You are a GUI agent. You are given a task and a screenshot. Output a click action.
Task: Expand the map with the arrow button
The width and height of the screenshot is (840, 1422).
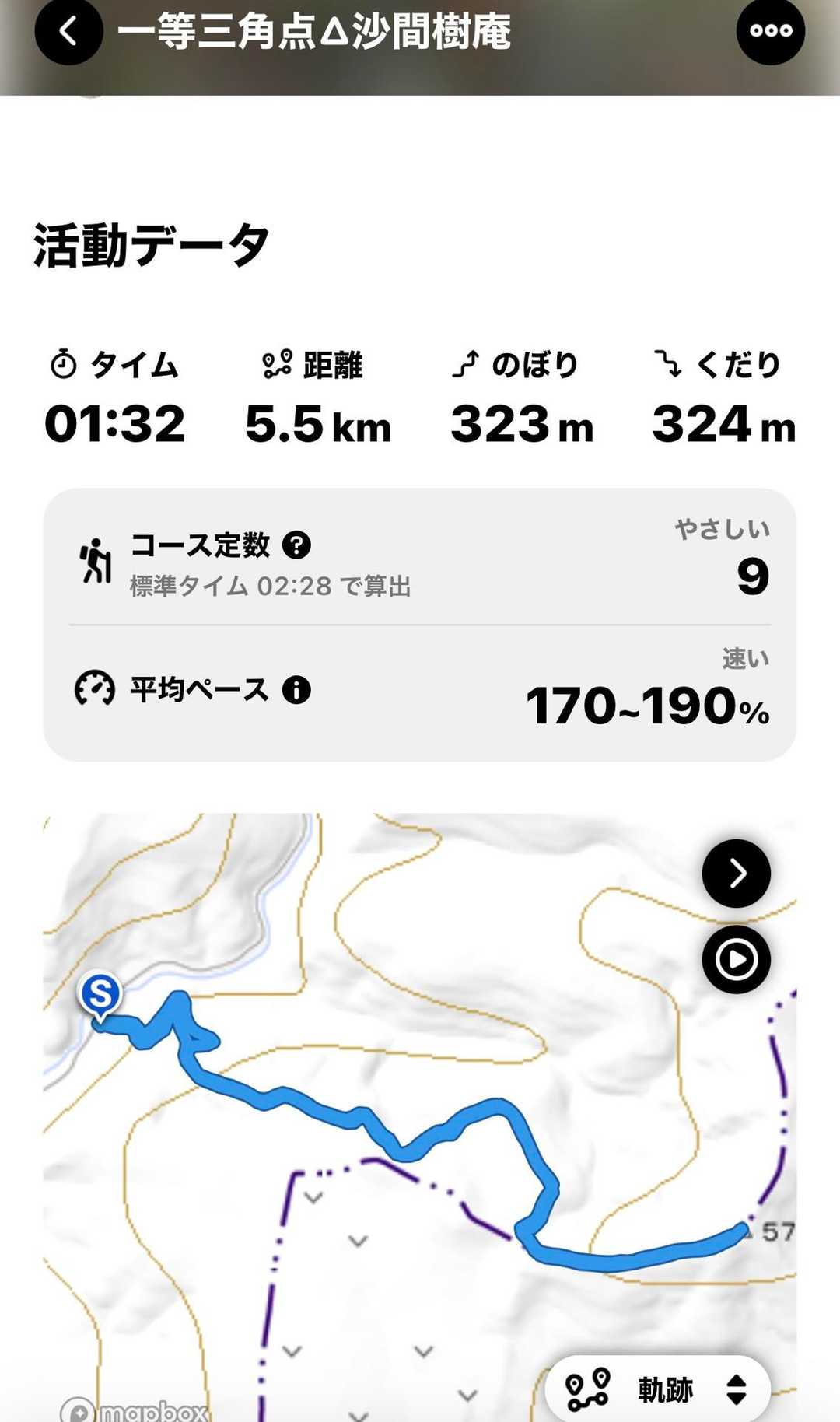click(736, 874)
